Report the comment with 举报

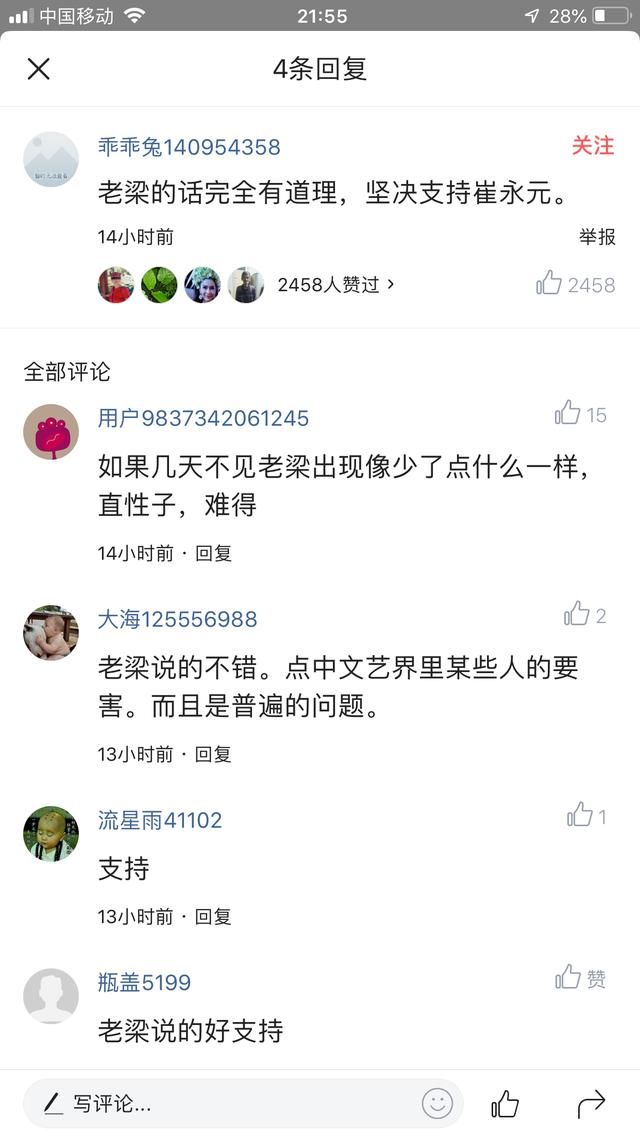pyautogui.click(x=597, y=237)
